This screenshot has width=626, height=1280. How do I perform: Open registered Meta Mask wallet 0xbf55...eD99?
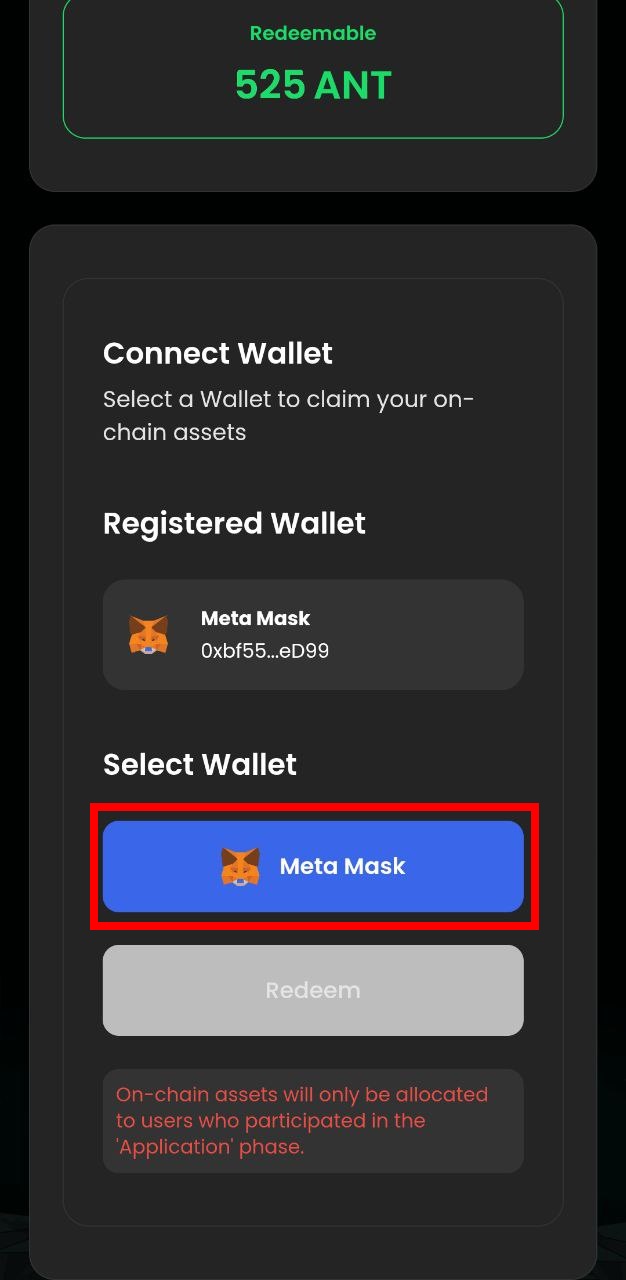(x=313, y=635)
